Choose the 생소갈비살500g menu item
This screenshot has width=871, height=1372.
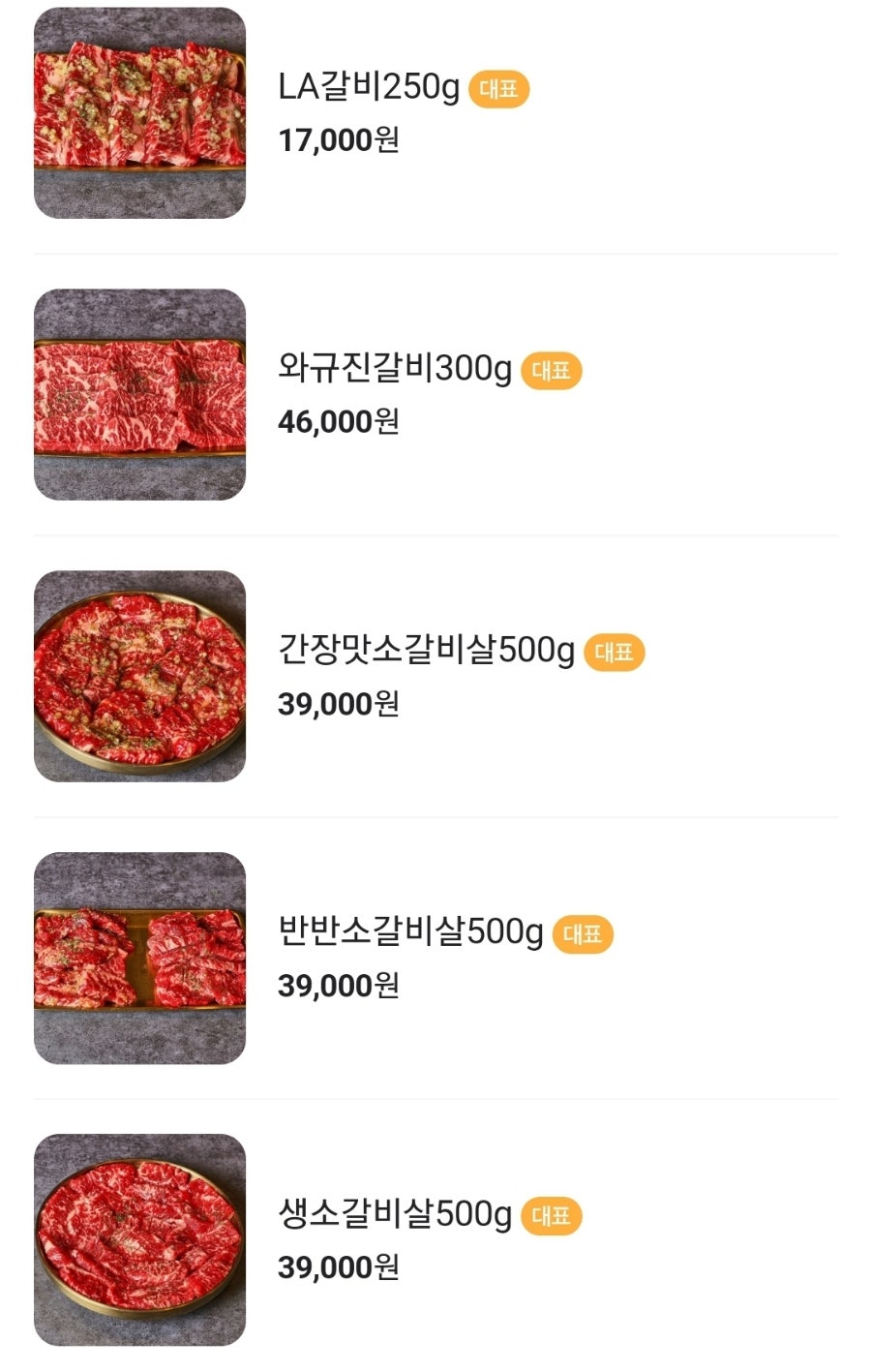tap(394, 1213)
